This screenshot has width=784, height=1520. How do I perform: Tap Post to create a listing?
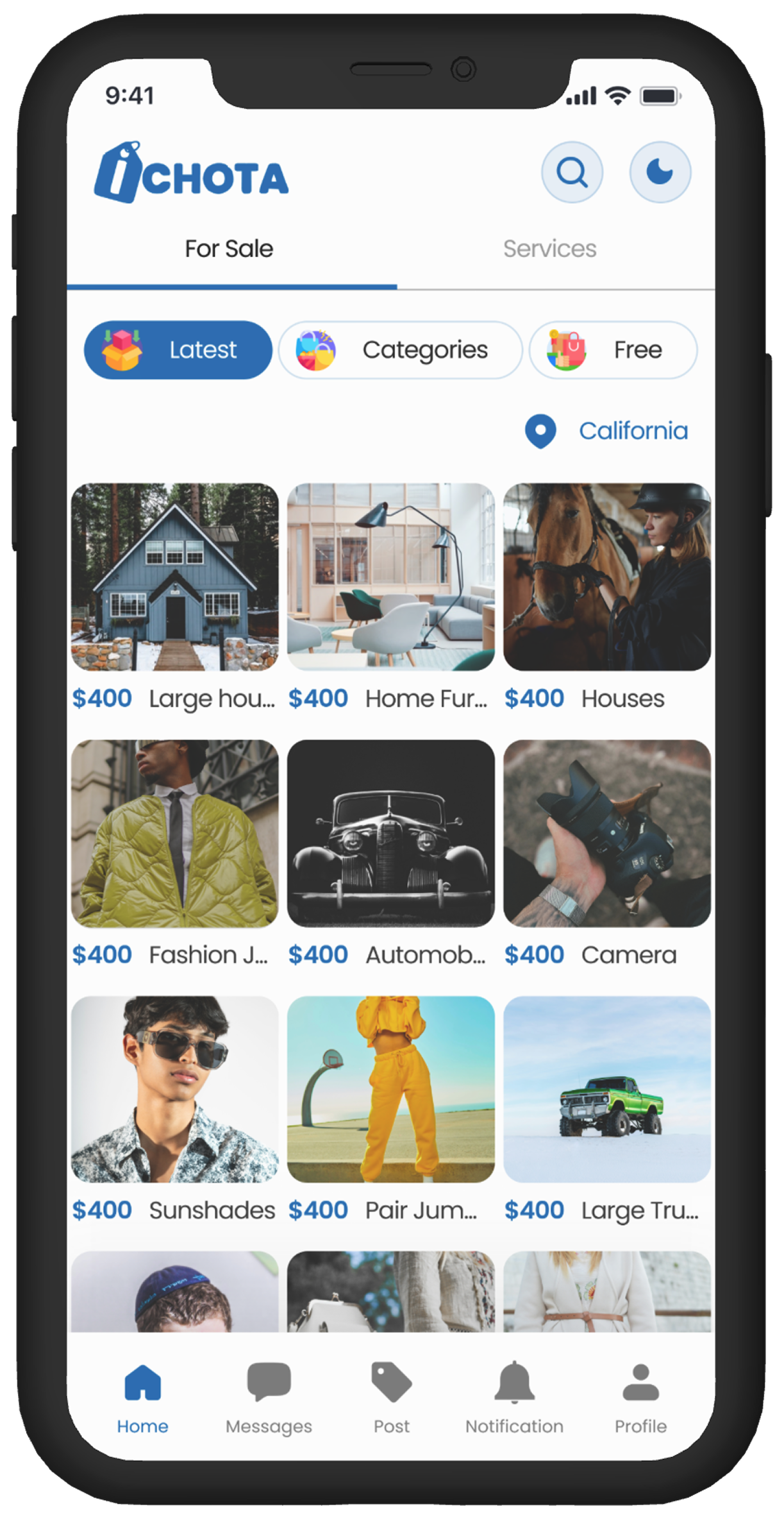coord(391,1397)
